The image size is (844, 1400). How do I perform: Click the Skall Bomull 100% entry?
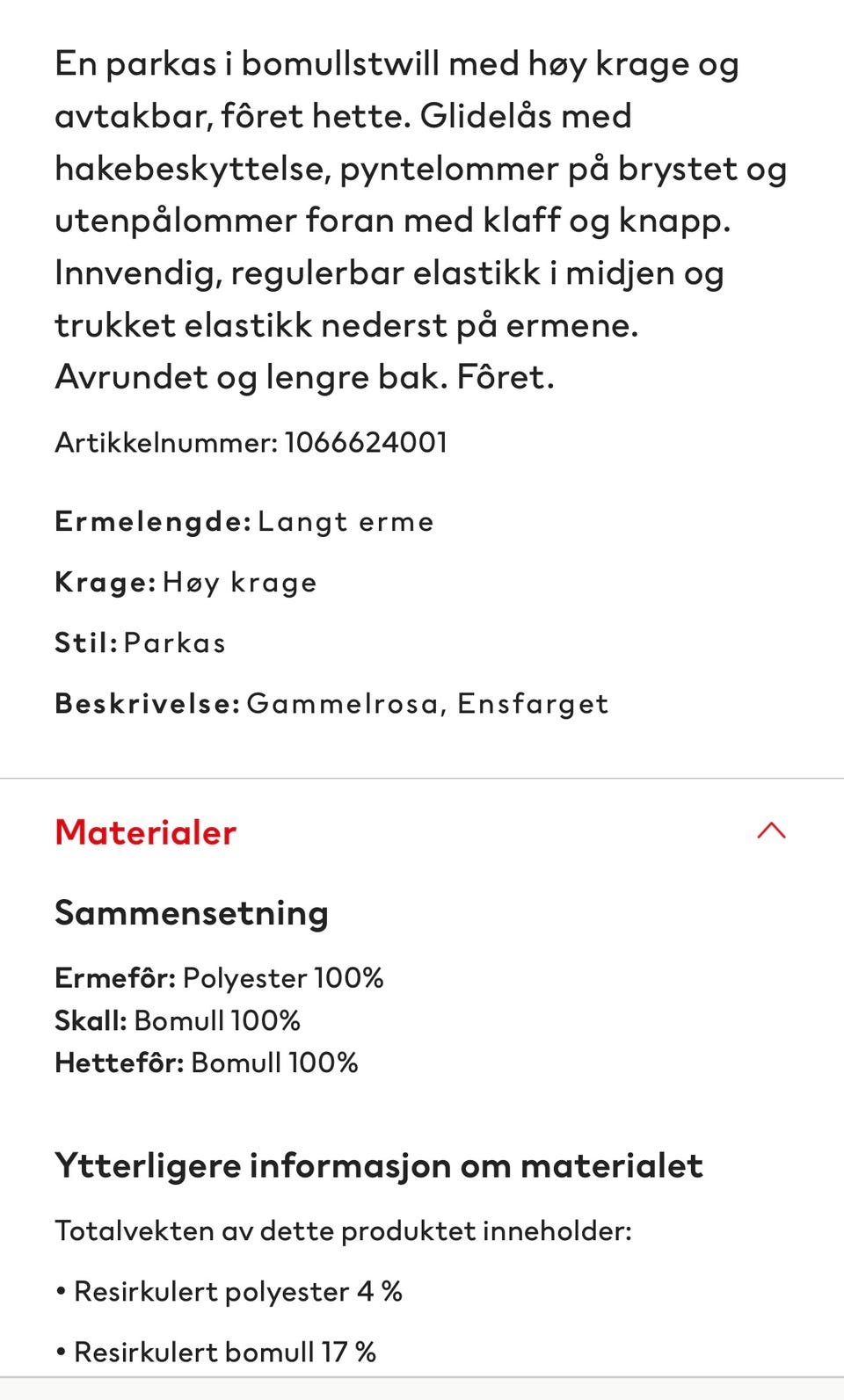178,1020
